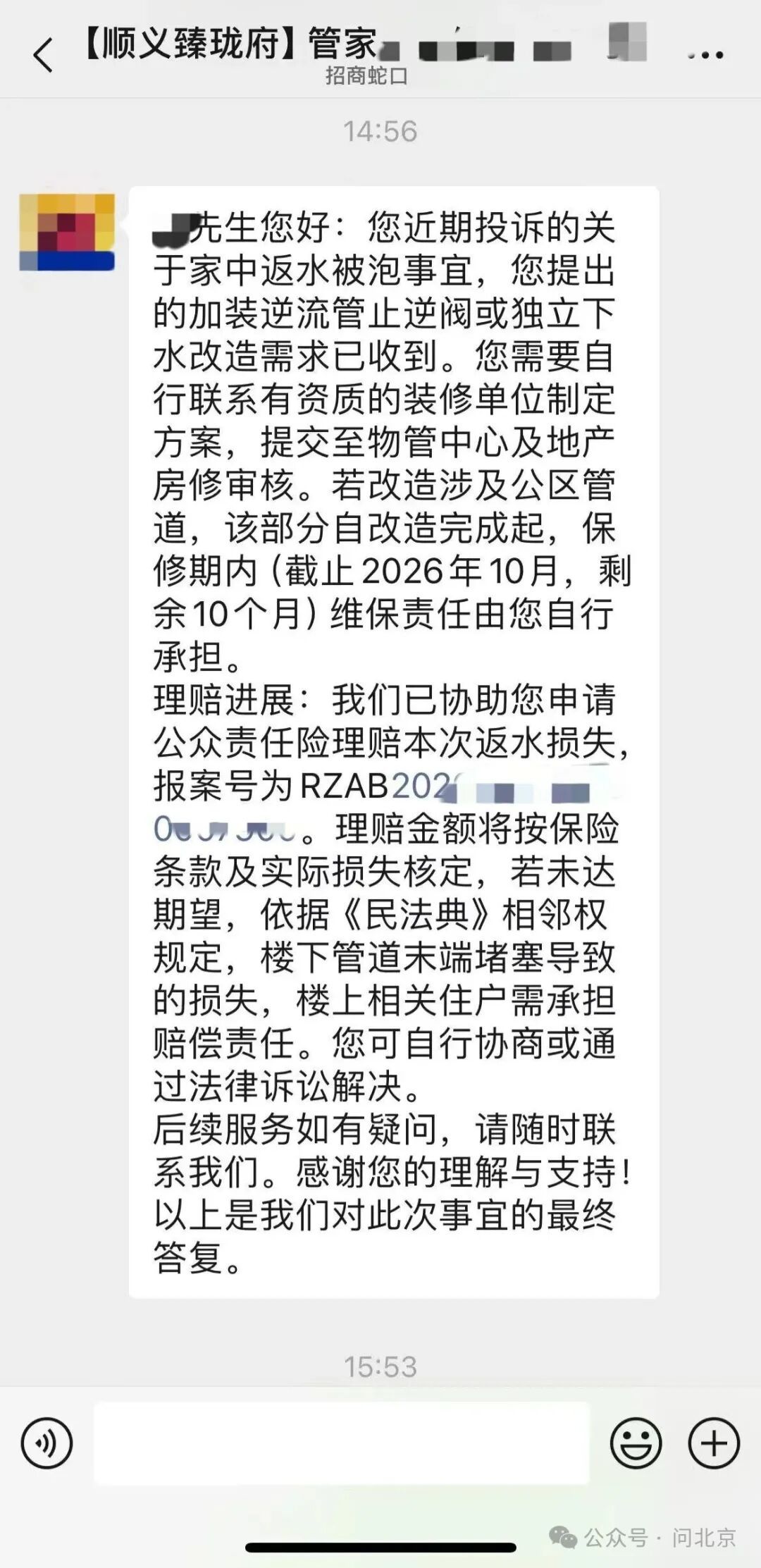Screen dimensions: 761x1568
Task: Open the sender's avatar profile
Action: [x=67, y=233]
